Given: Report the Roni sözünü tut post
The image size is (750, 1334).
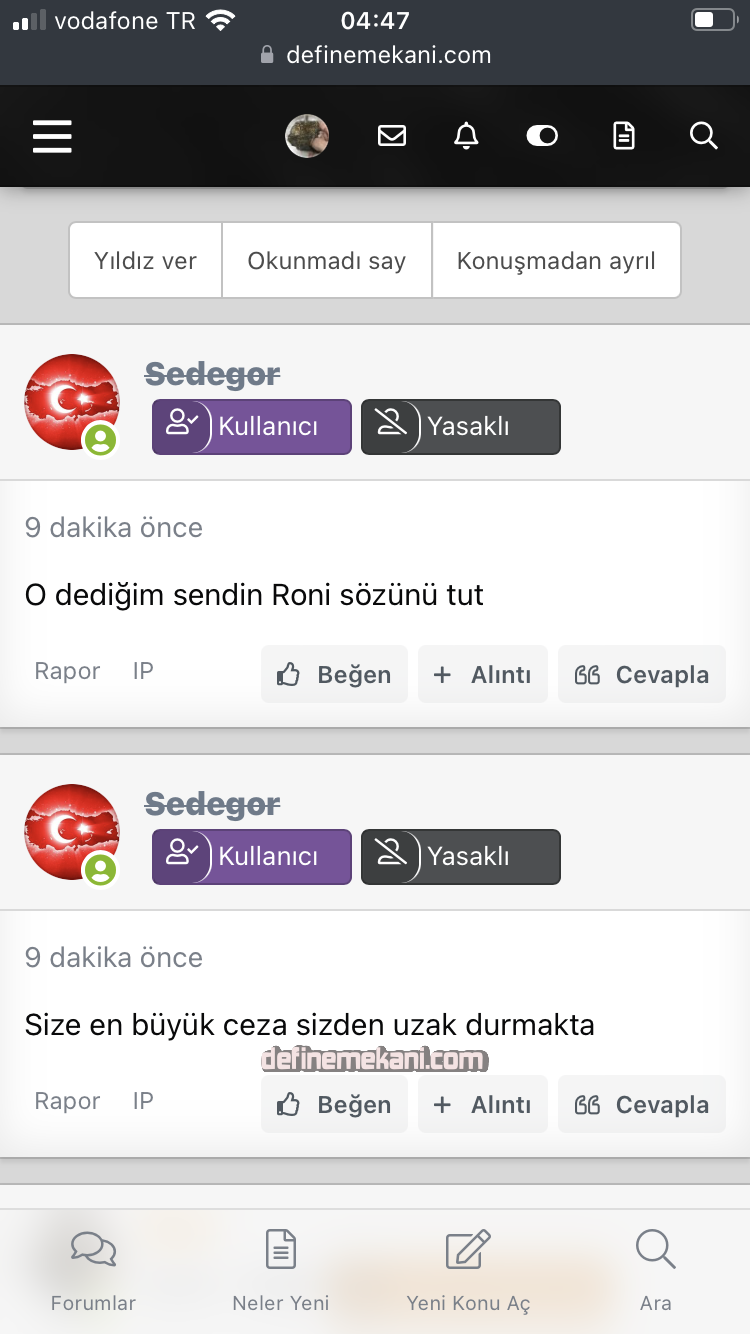Looking at the screenshot, I should (67, 671).
